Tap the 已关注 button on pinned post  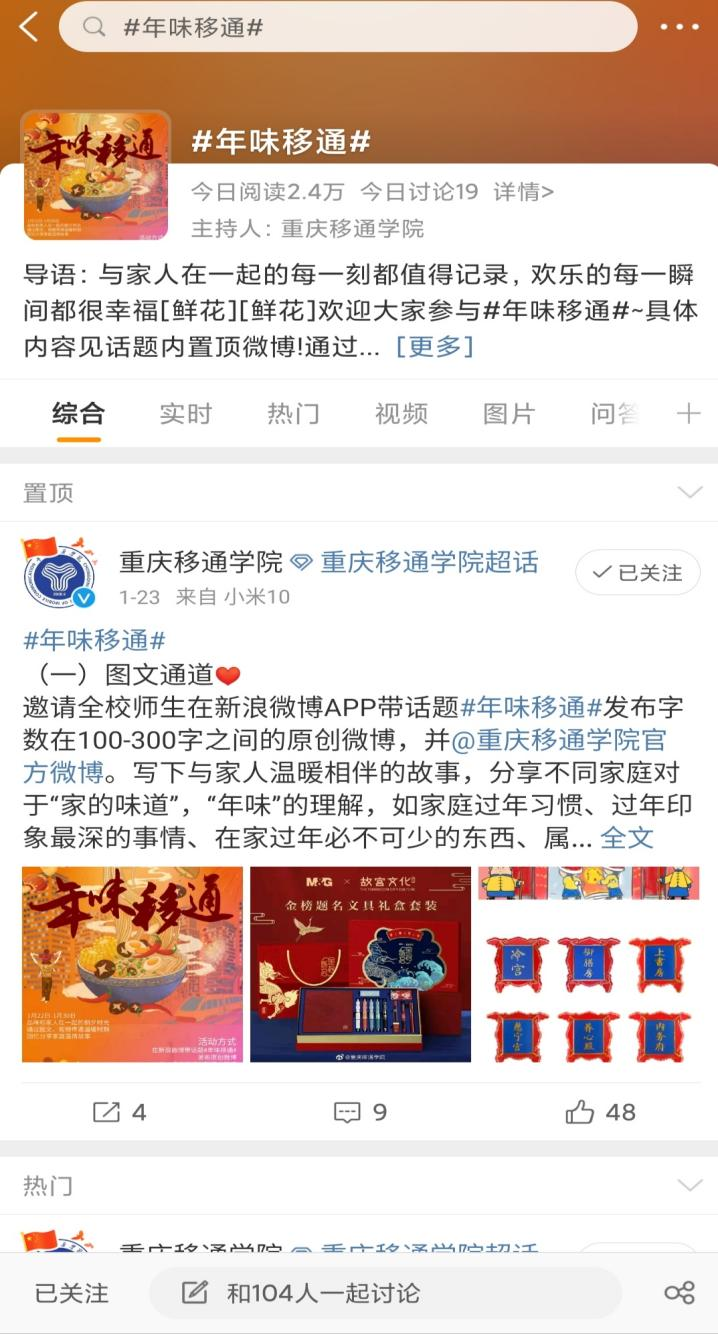tap(637, 573)
